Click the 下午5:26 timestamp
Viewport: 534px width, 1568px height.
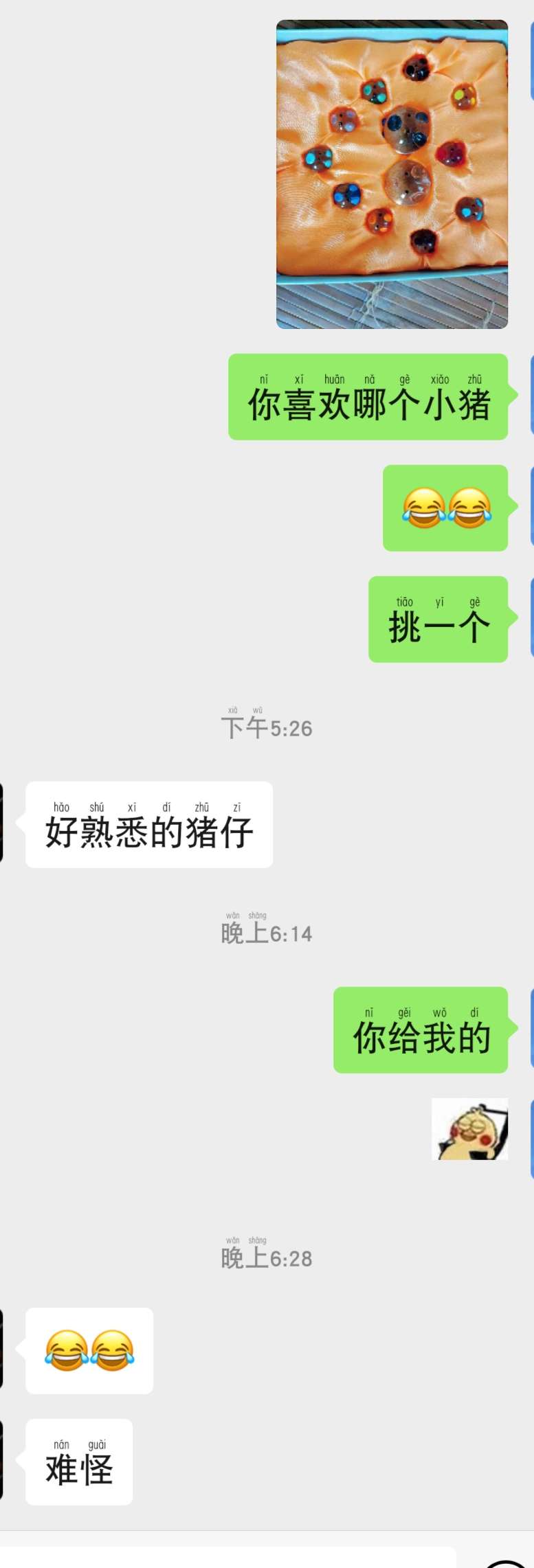(x=267, y=725)
